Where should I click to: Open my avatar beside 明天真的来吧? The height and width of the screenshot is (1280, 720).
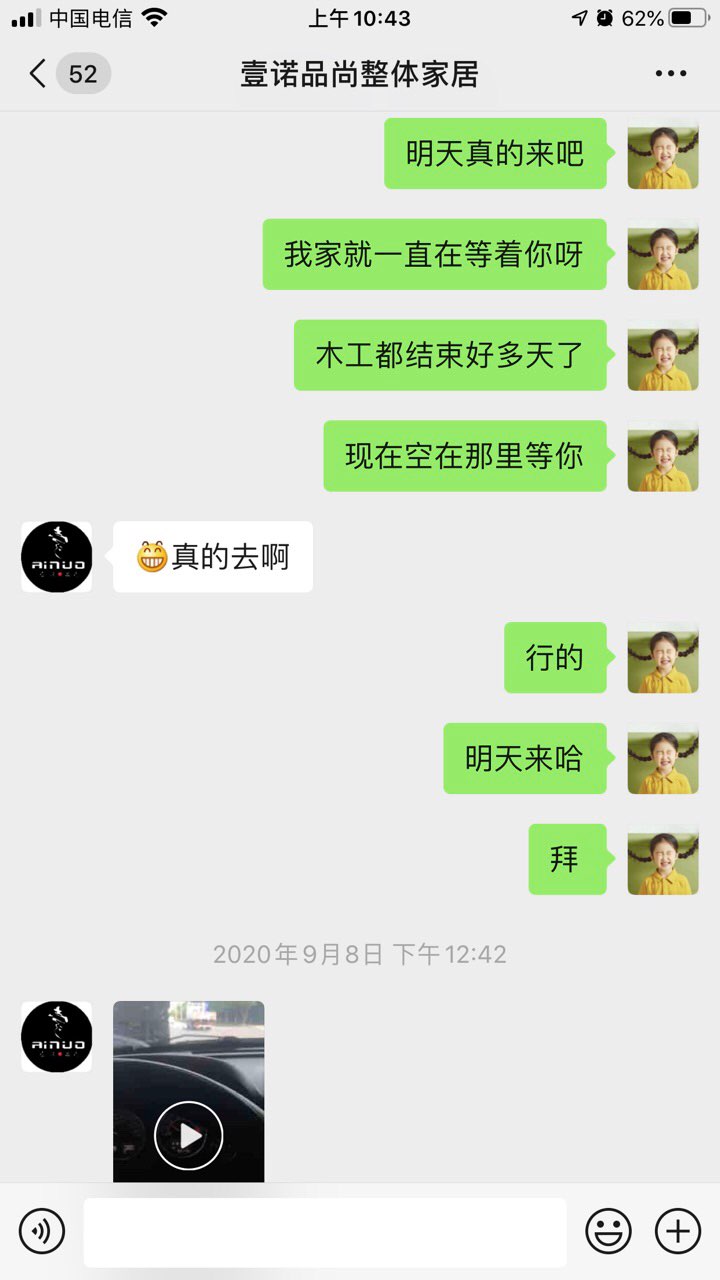pyautogui.click(x=663, y=154)
